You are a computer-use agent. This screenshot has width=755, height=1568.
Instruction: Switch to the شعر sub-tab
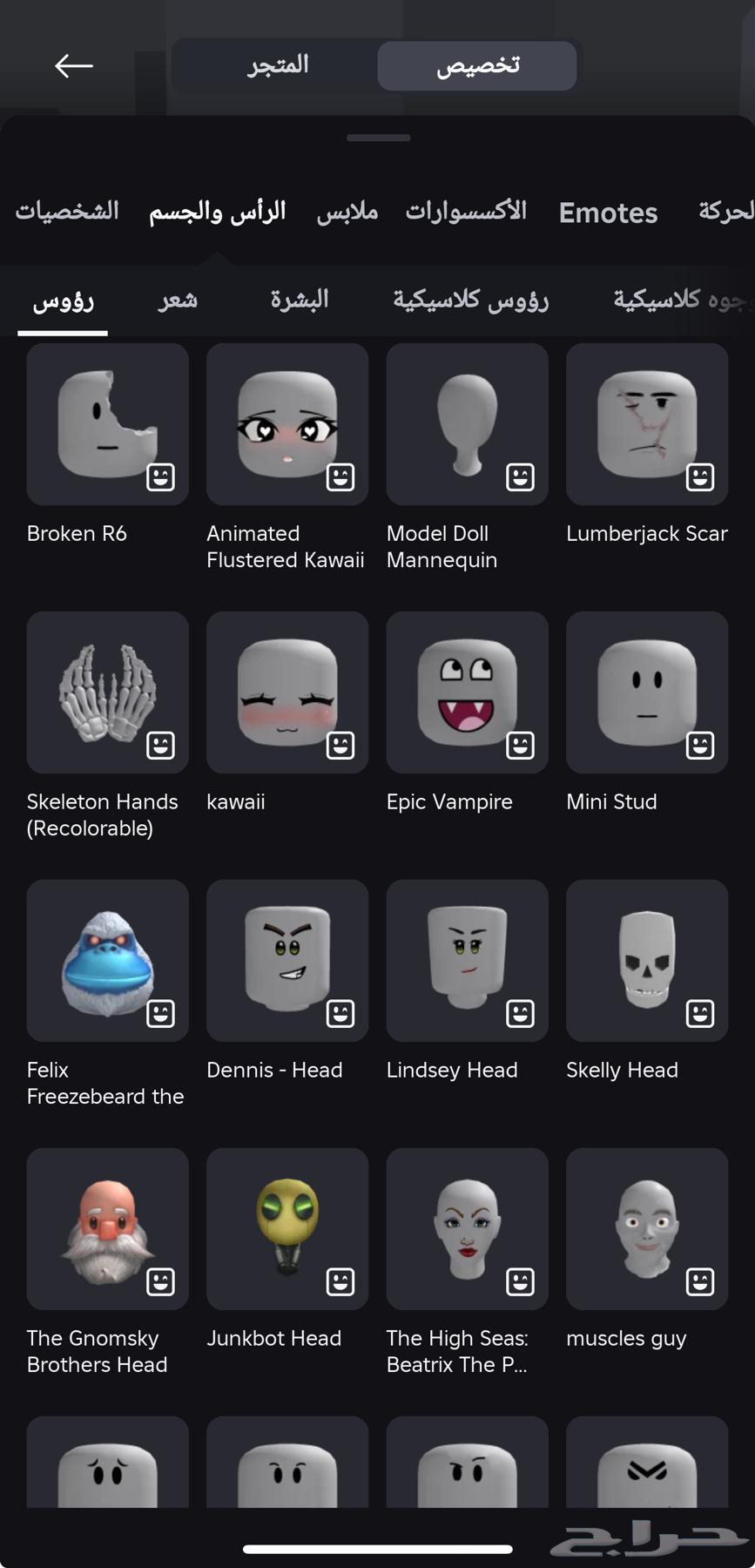178,301
